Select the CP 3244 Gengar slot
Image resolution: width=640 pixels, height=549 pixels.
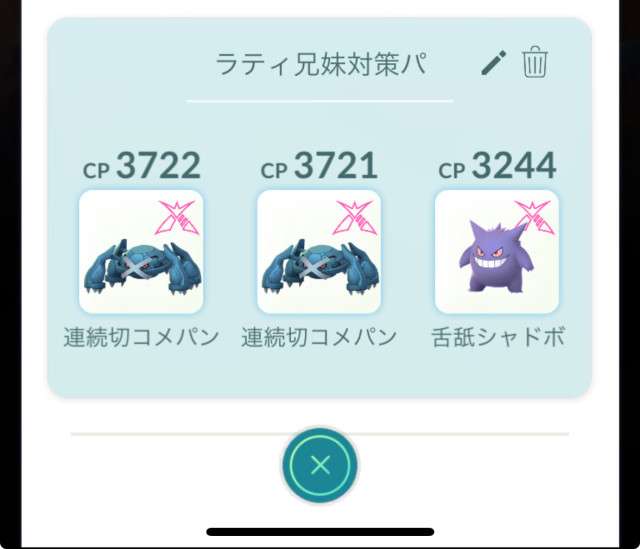point(497,252)
